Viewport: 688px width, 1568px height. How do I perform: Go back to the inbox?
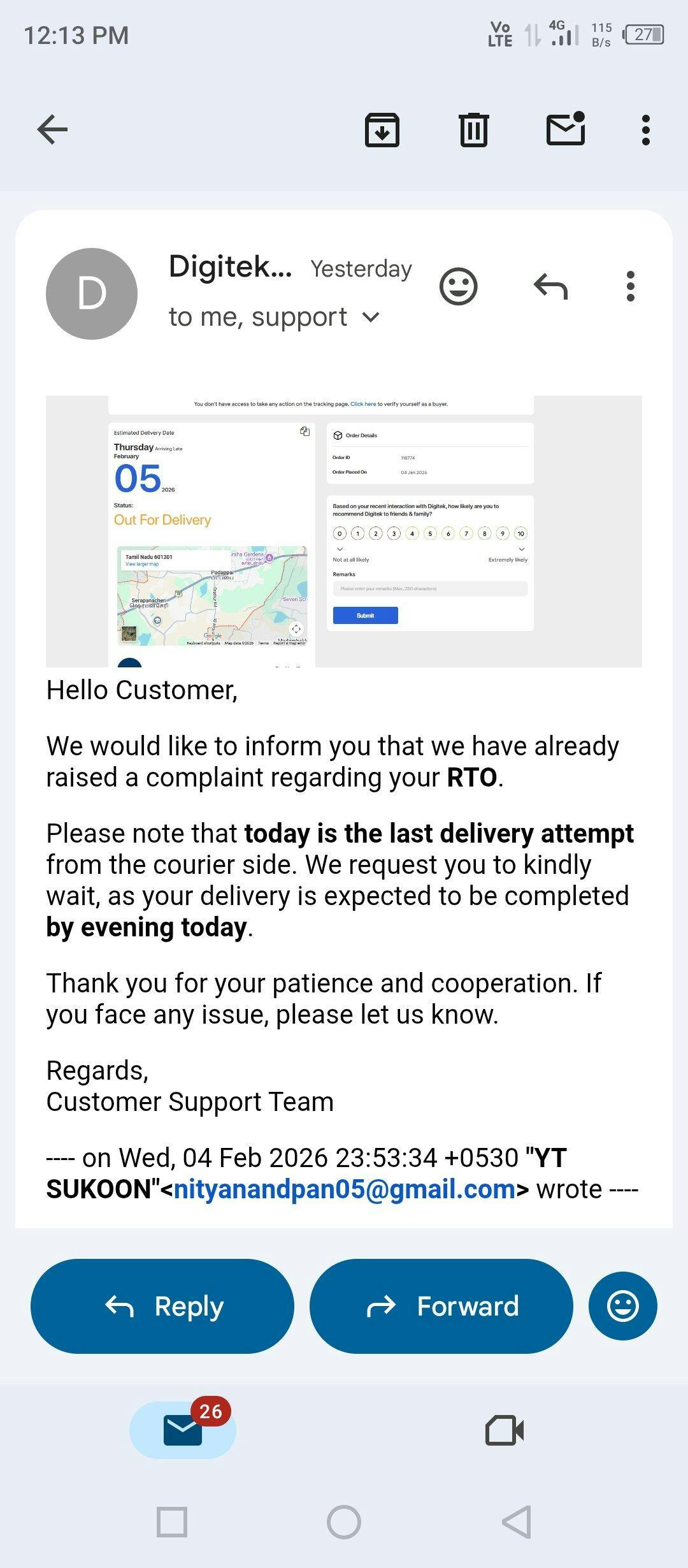click(x=52, y=130)
